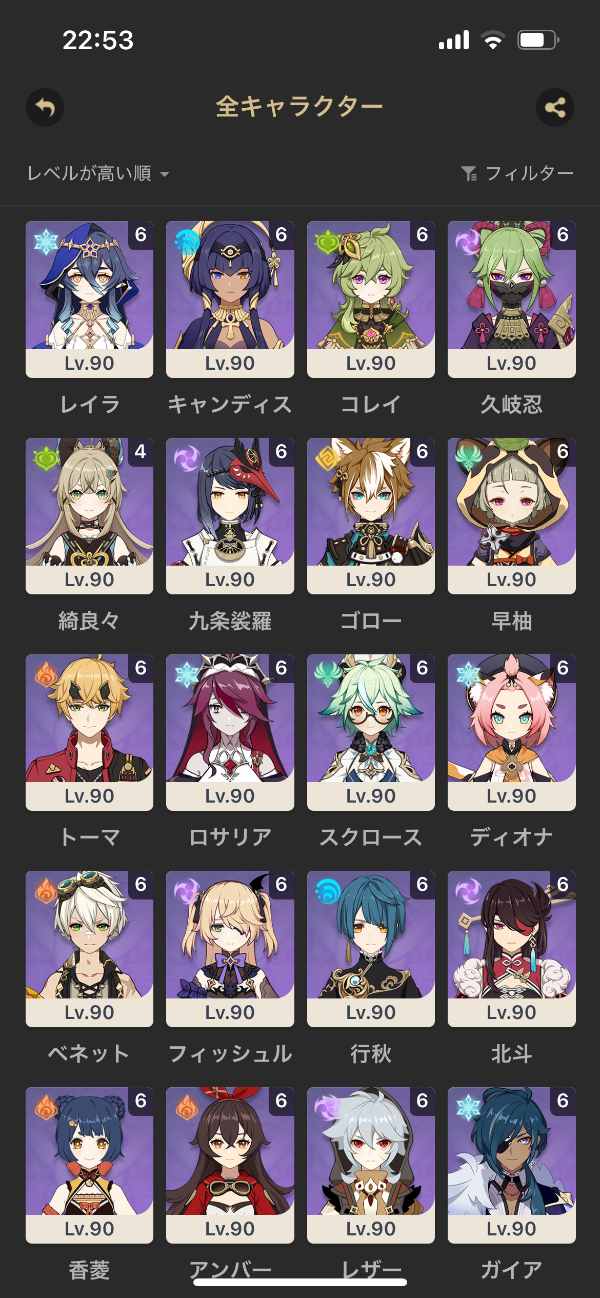Open 九条裟羅 character card

[230, 516]
